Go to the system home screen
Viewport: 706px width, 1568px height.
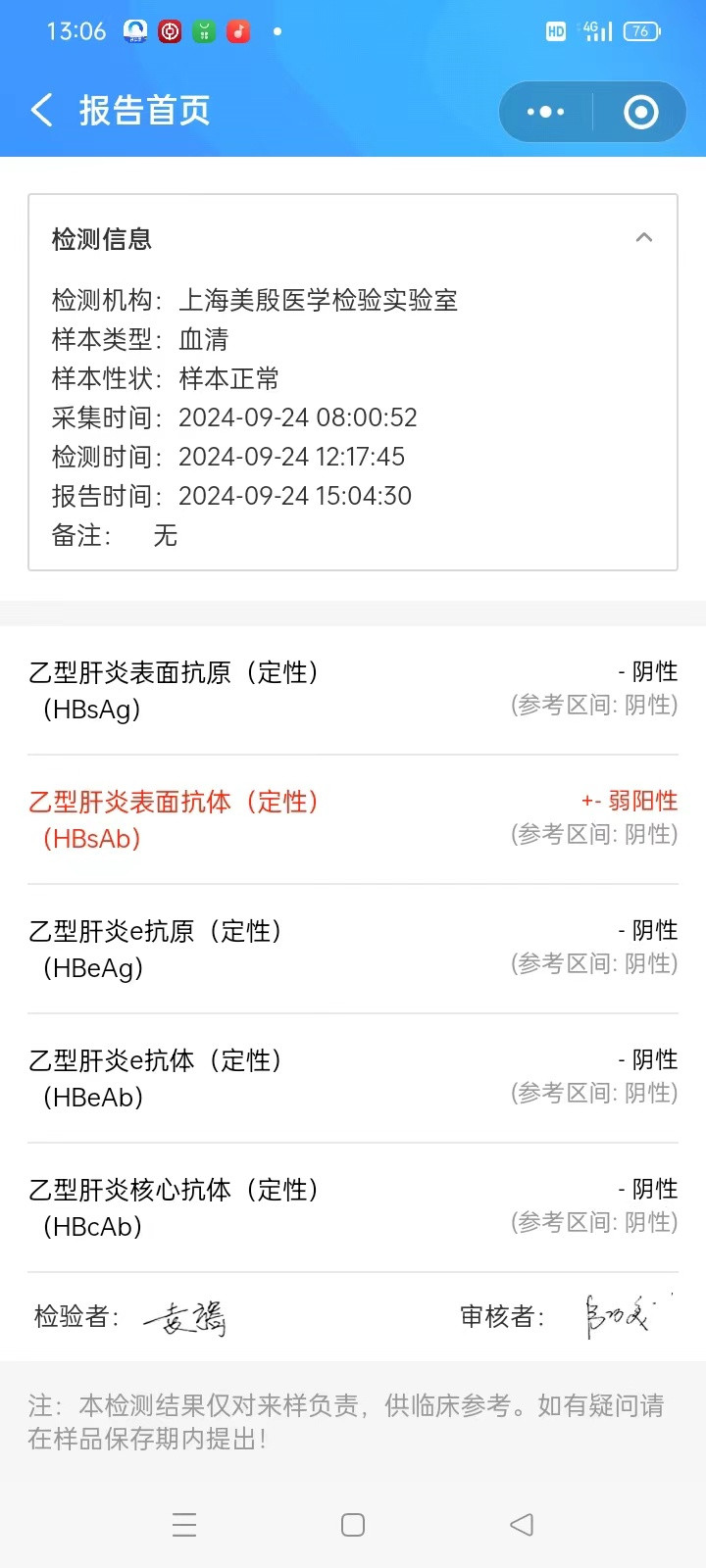point(353,1524)
